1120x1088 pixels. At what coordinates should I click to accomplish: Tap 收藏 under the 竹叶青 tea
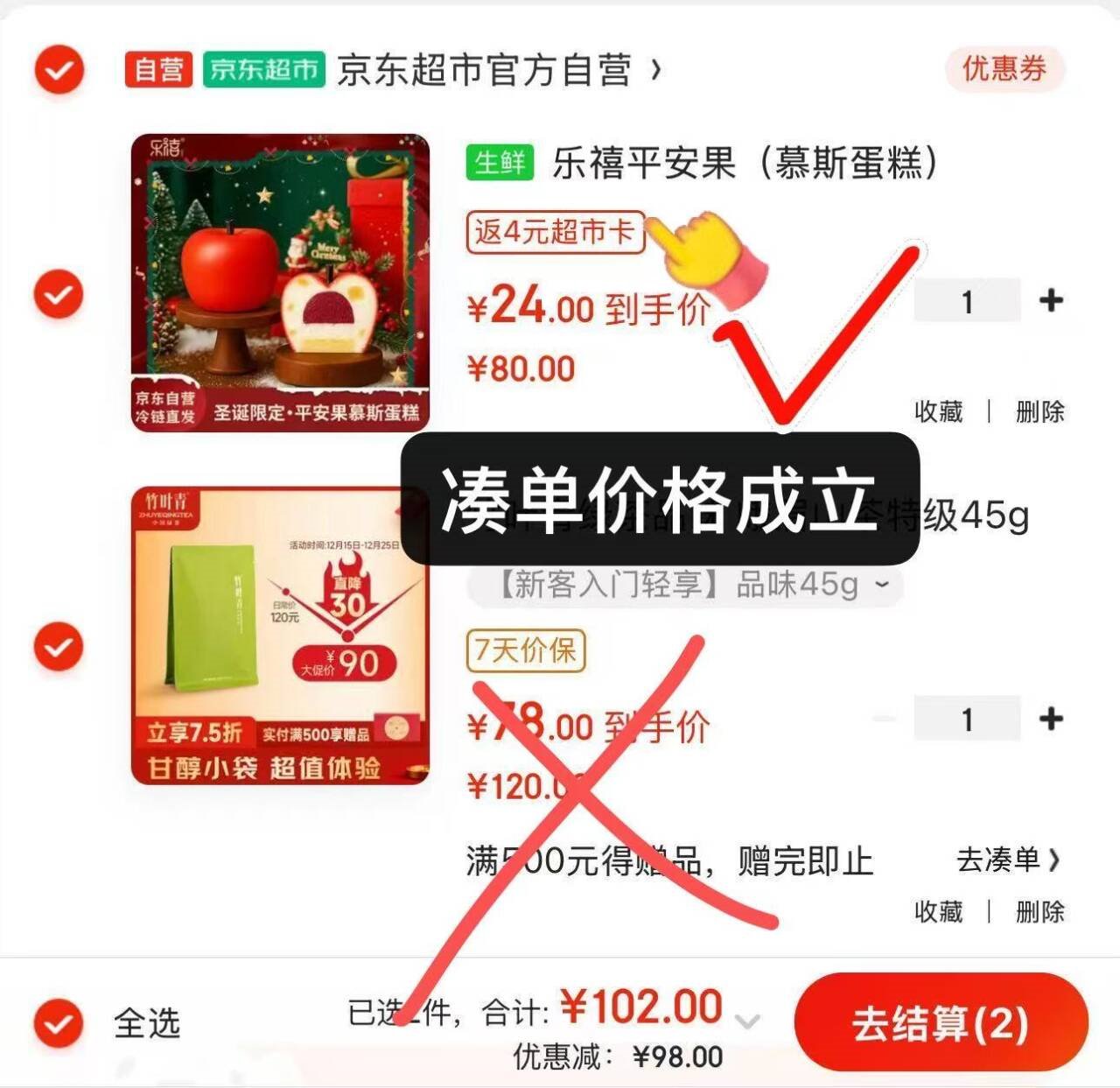click(x=938, y=911)
